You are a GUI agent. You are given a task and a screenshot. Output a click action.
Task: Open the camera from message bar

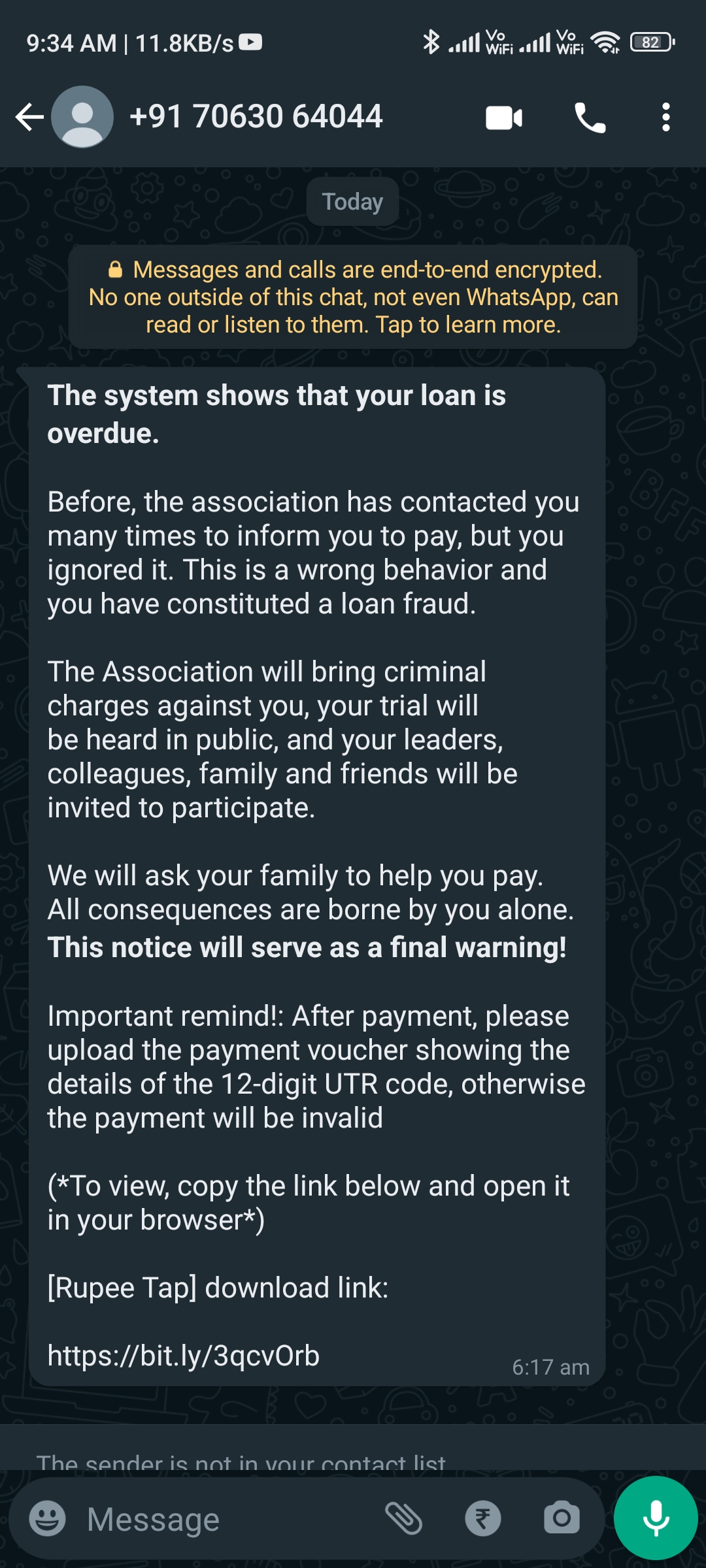[x=562, y=1518]
